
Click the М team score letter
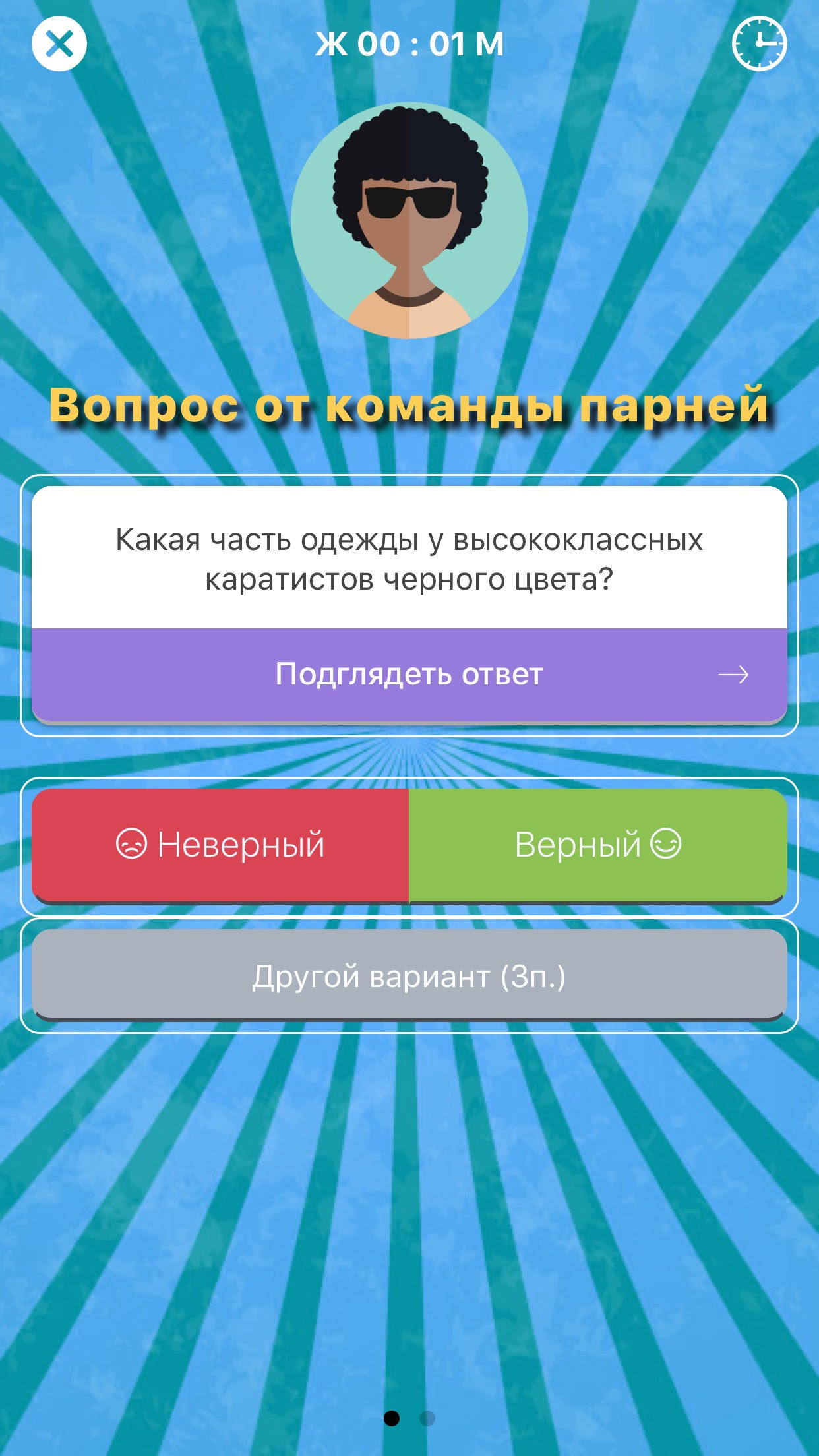(488, 42)
